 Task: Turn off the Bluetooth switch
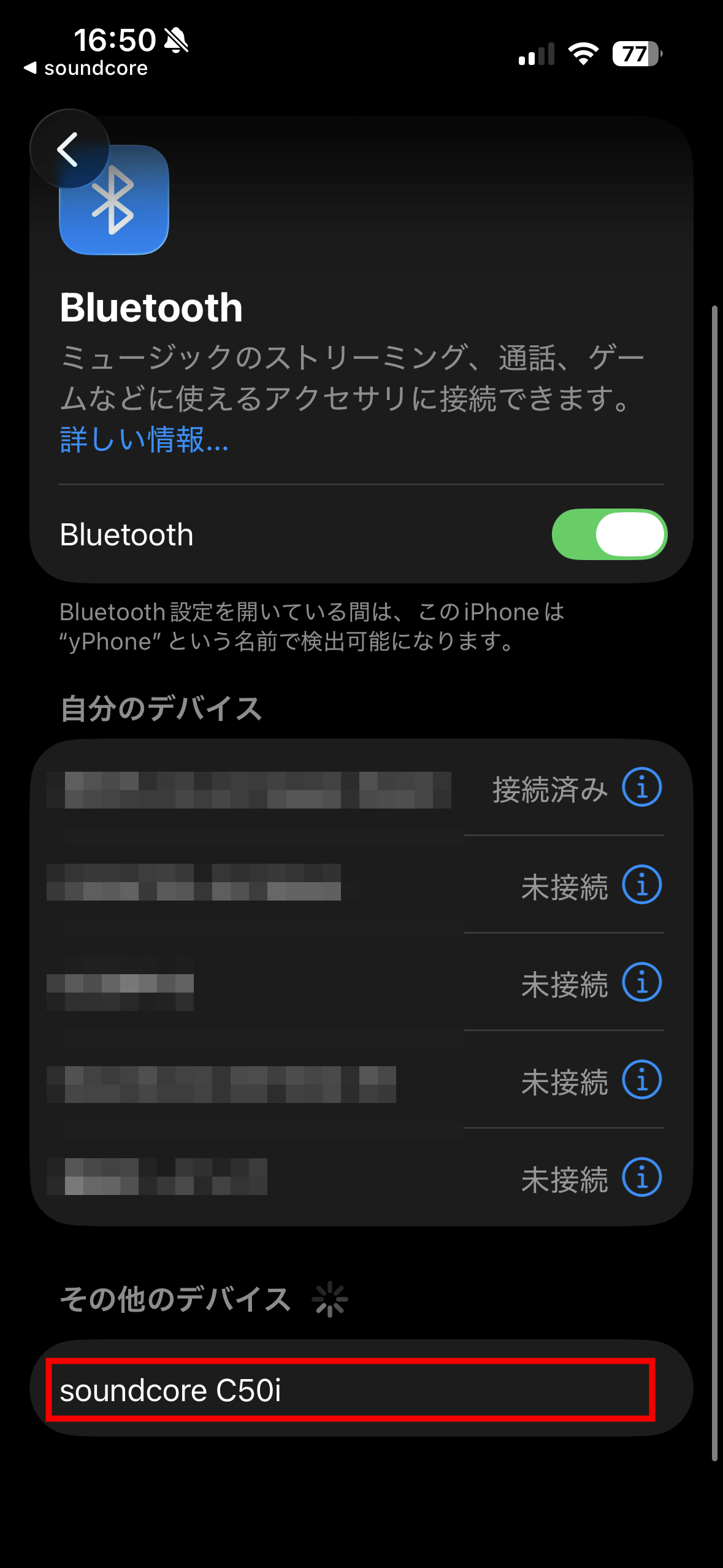click(x=608, y=534)
